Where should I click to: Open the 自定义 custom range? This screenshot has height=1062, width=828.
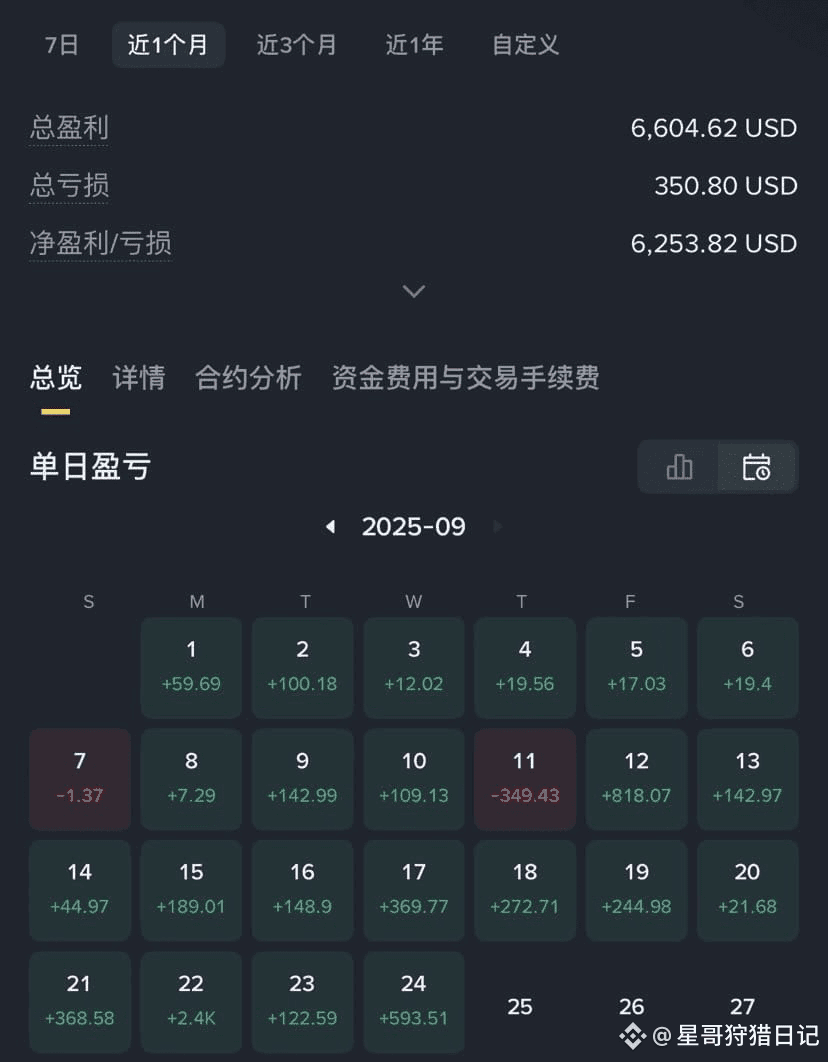tap(525, 45)
